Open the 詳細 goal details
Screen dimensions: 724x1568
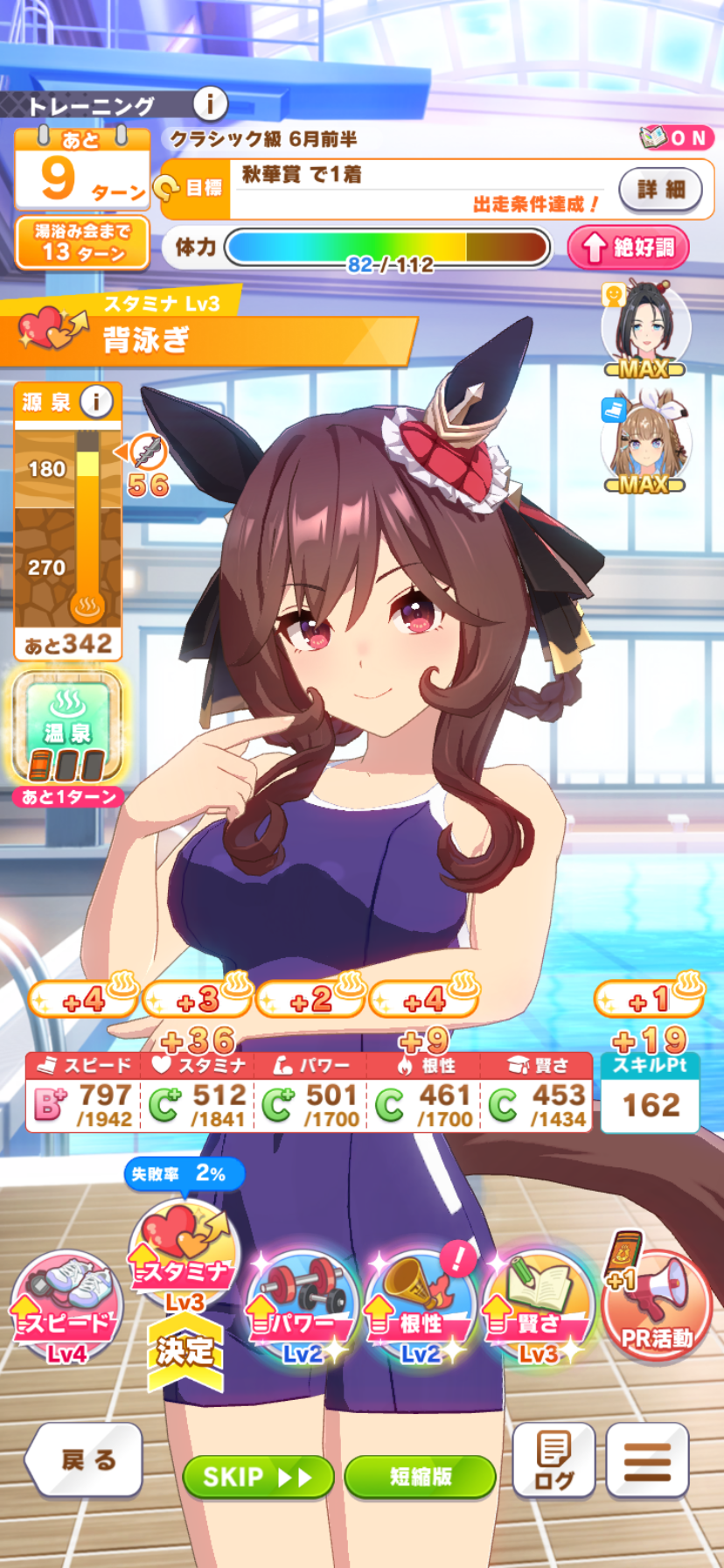660,189
